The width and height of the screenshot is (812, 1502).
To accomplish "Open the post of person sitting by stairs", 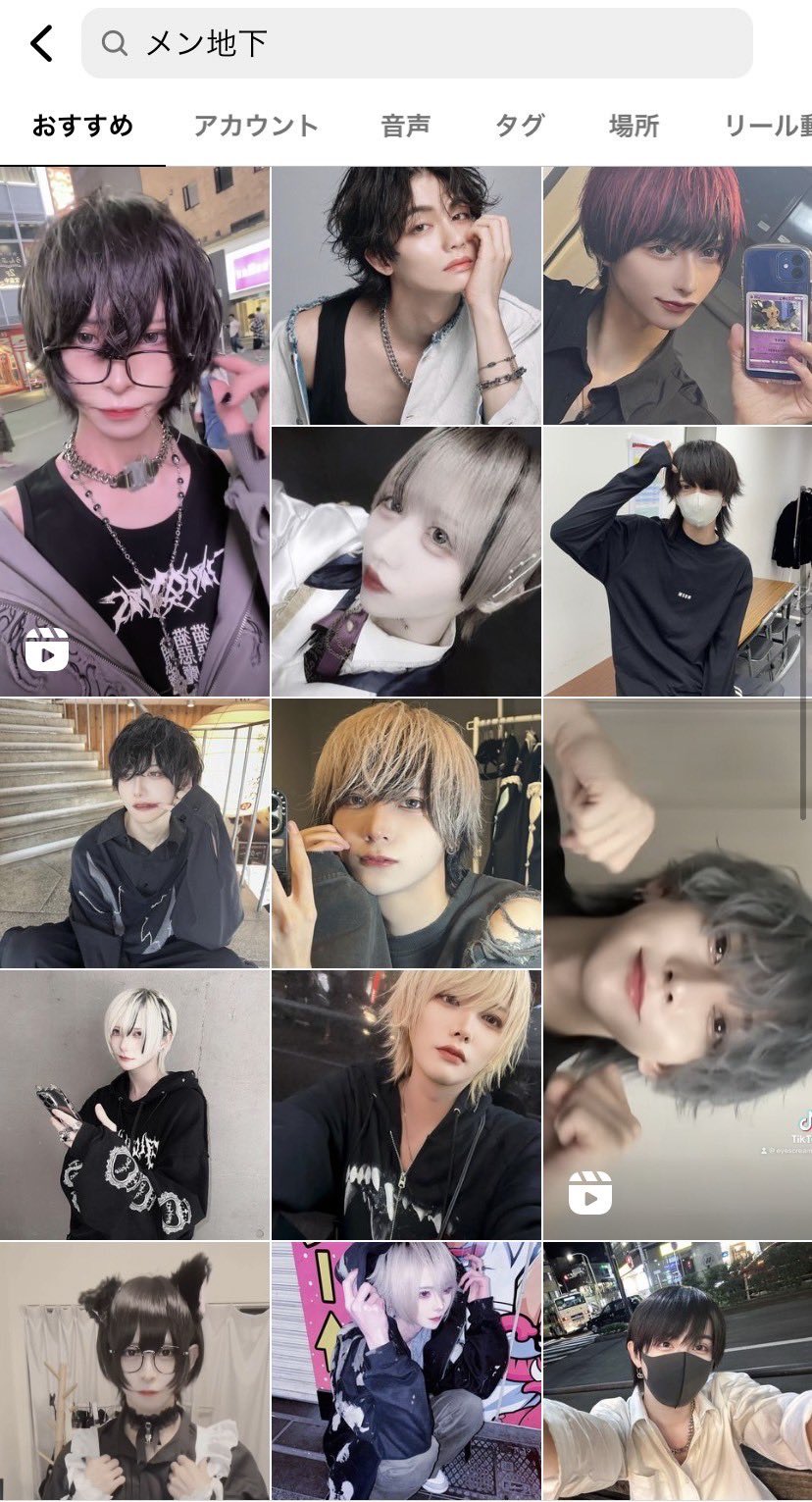I will [x=134, y=833].
